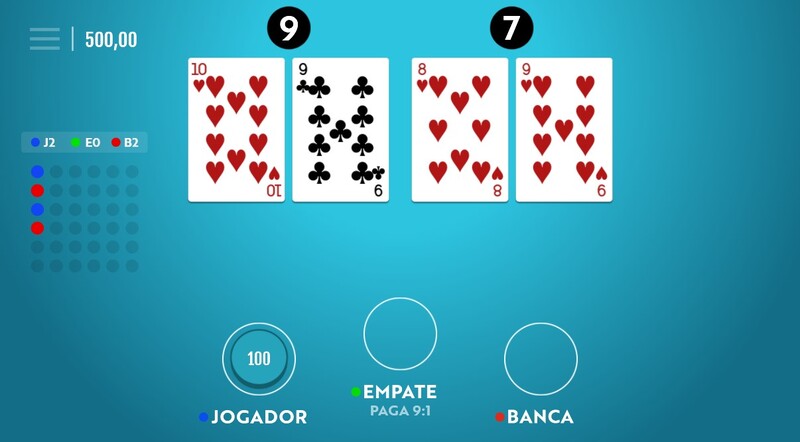Bet on the Empate circle

point(400,334)
